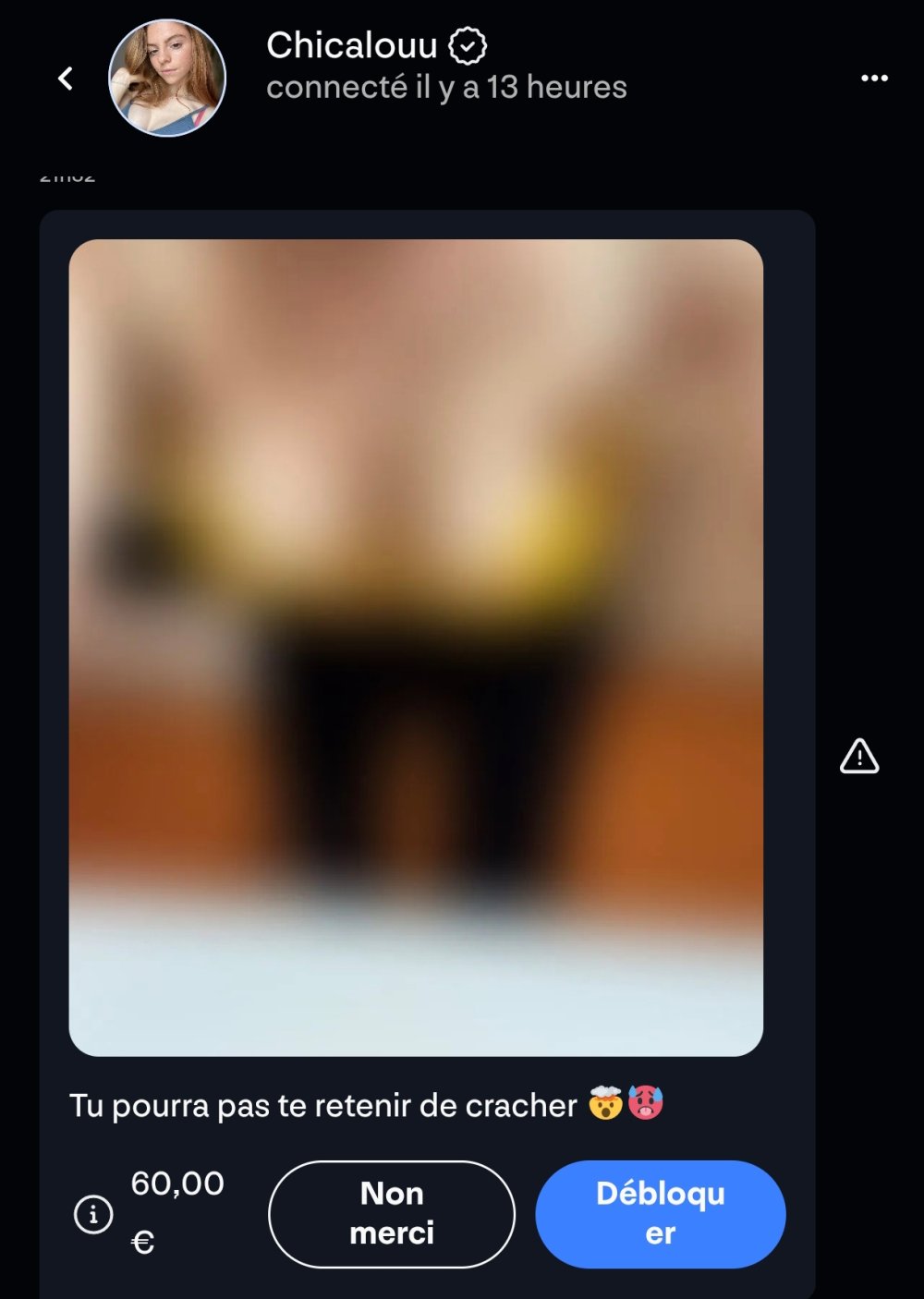Tap the blurred locked media preview
This screenshot has height=1299, width=924.
pyautogui.click(x=416, y=647)
